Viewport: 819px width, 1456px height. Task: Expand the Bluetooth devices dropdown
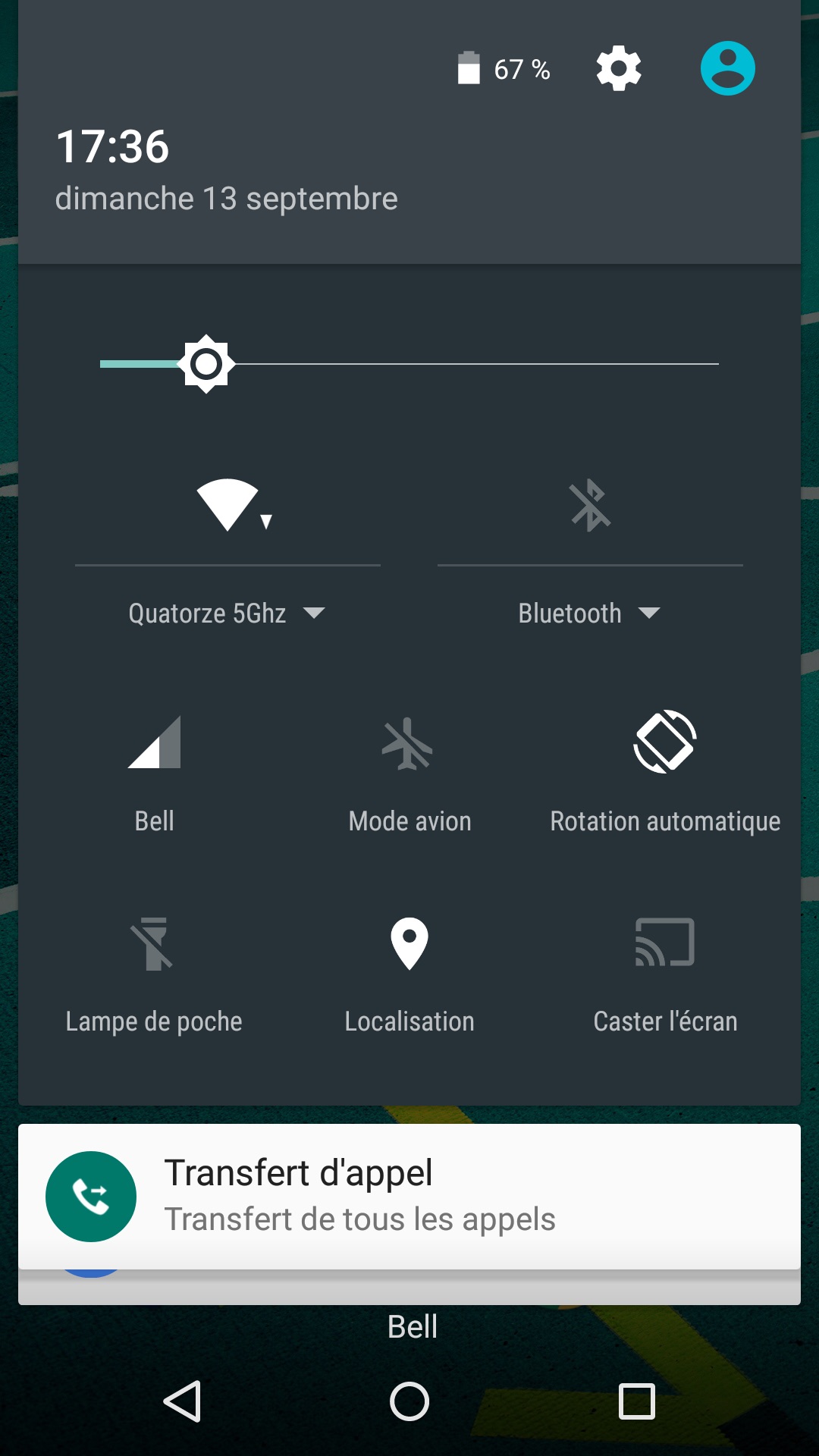click(x=589, y=613)
